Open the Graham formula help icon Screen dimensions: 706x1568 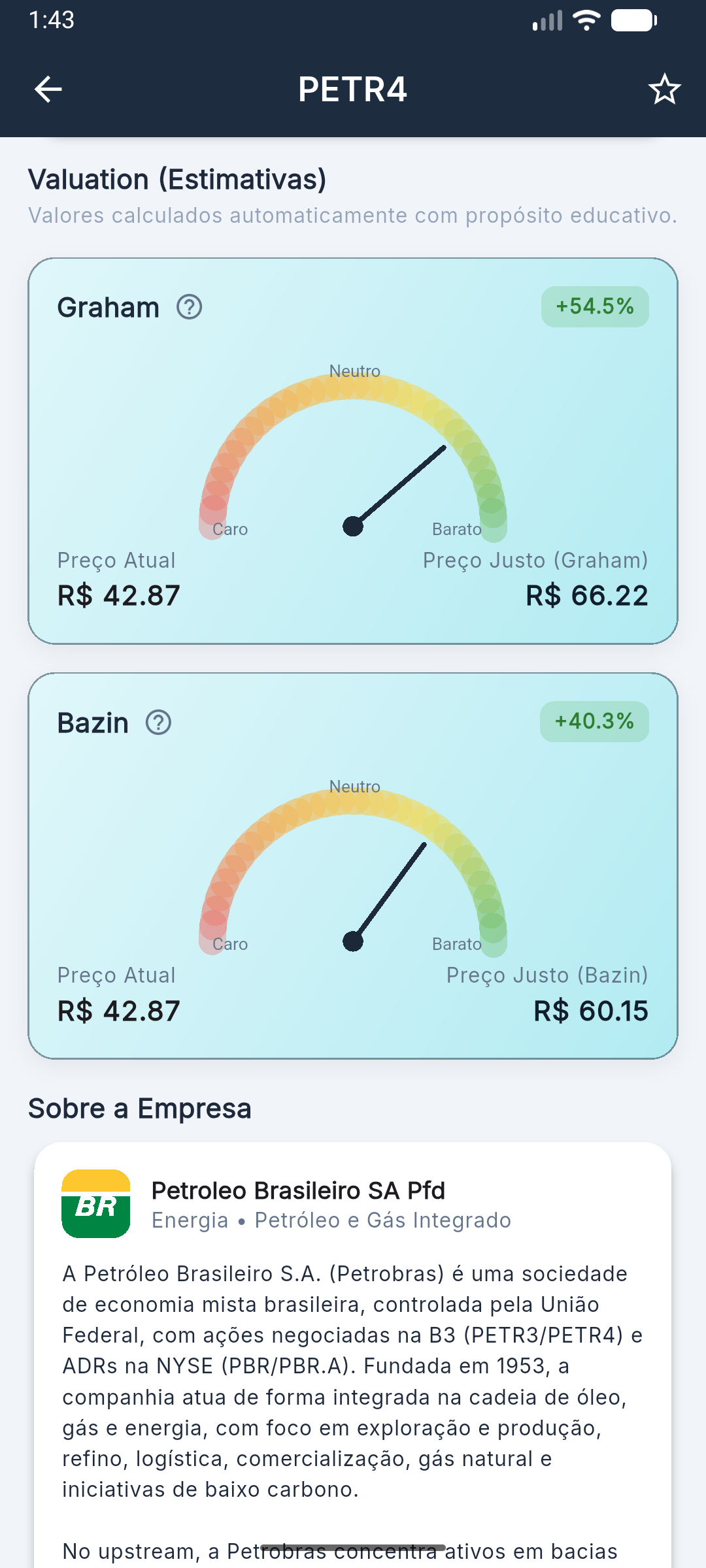pos(188,306)
